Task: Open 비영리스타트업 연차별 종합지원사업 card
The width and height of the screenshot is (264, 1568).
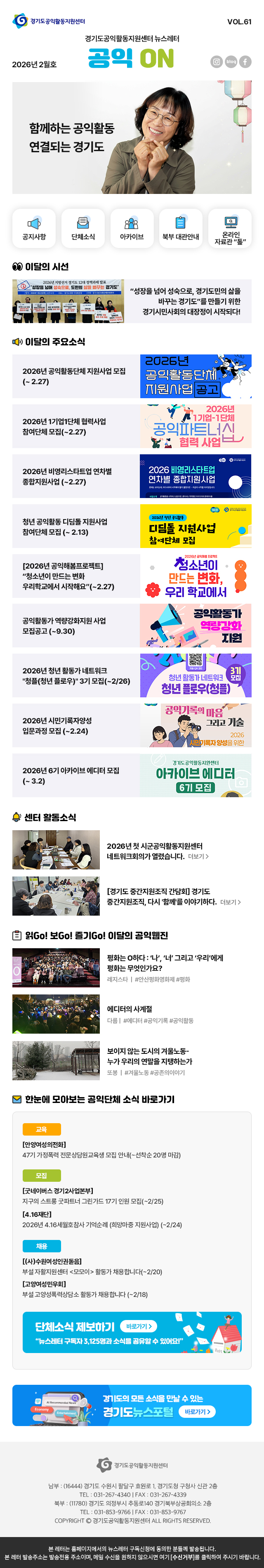Action: coord(132,476)
